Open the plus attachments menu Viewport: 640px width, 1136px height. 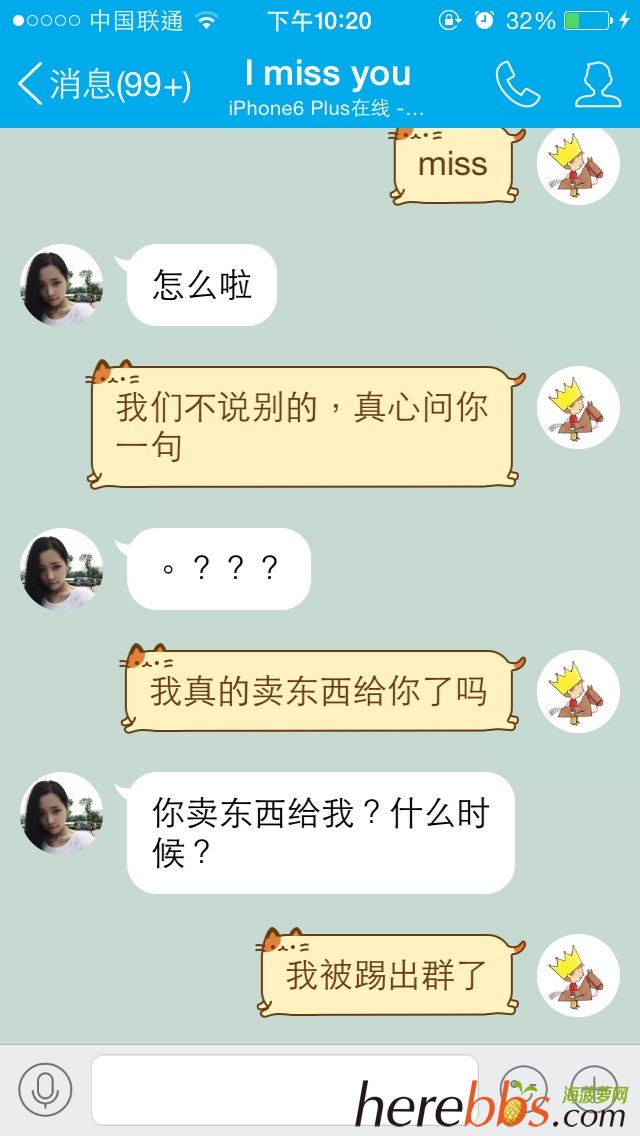(x=594, y=1089)
